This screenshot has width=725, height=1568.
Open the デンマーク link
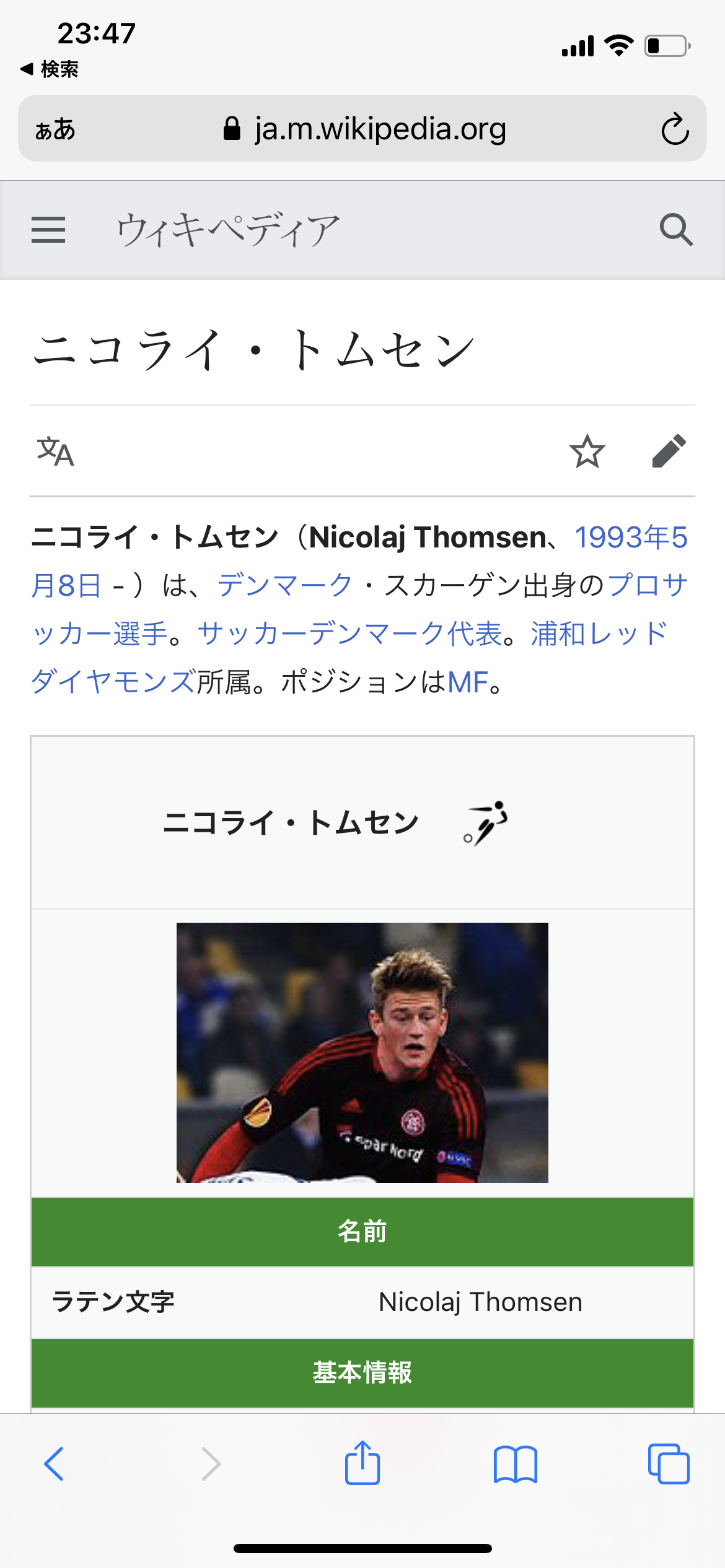click(x=284, y=585)
